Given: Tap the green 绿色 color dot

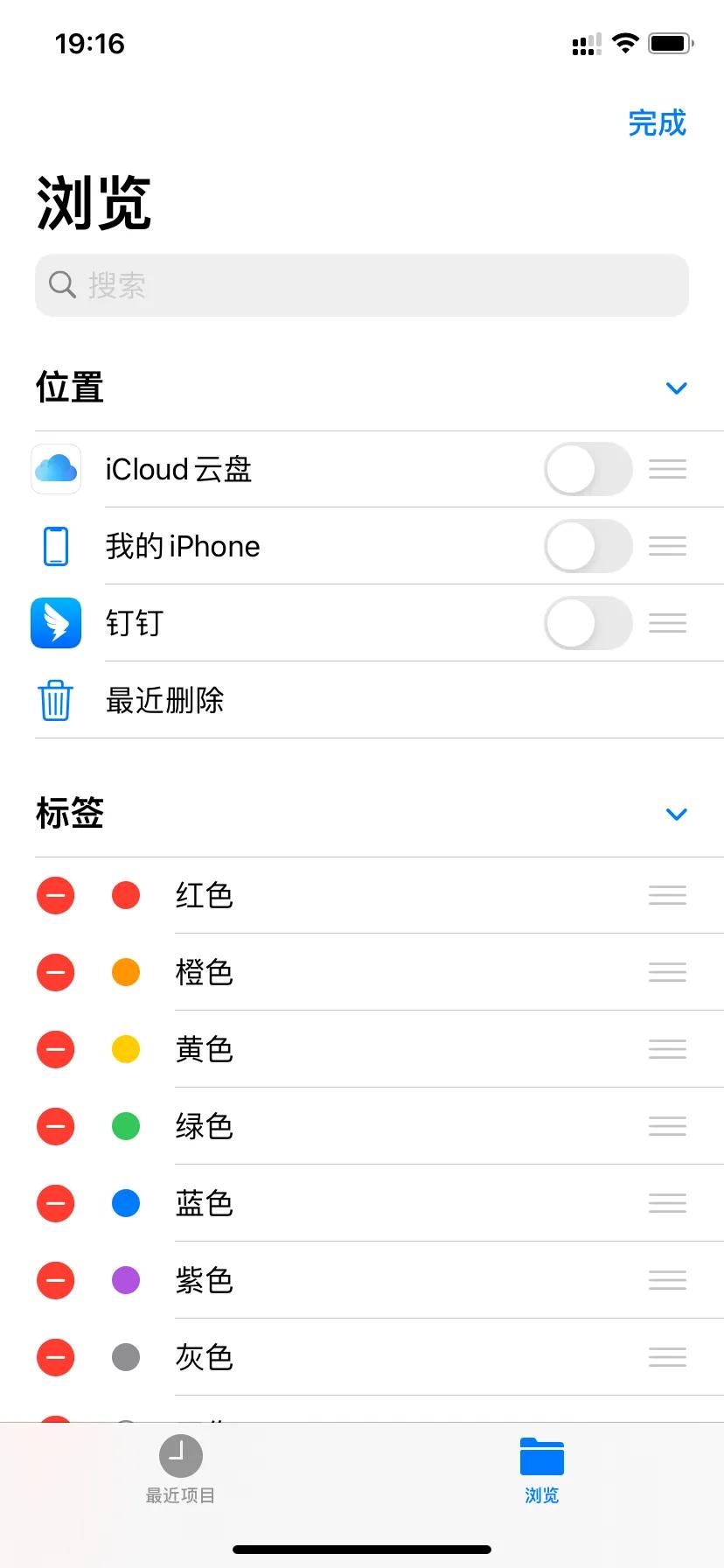Looking at the screenshot, I should (x=125, y=1126).
